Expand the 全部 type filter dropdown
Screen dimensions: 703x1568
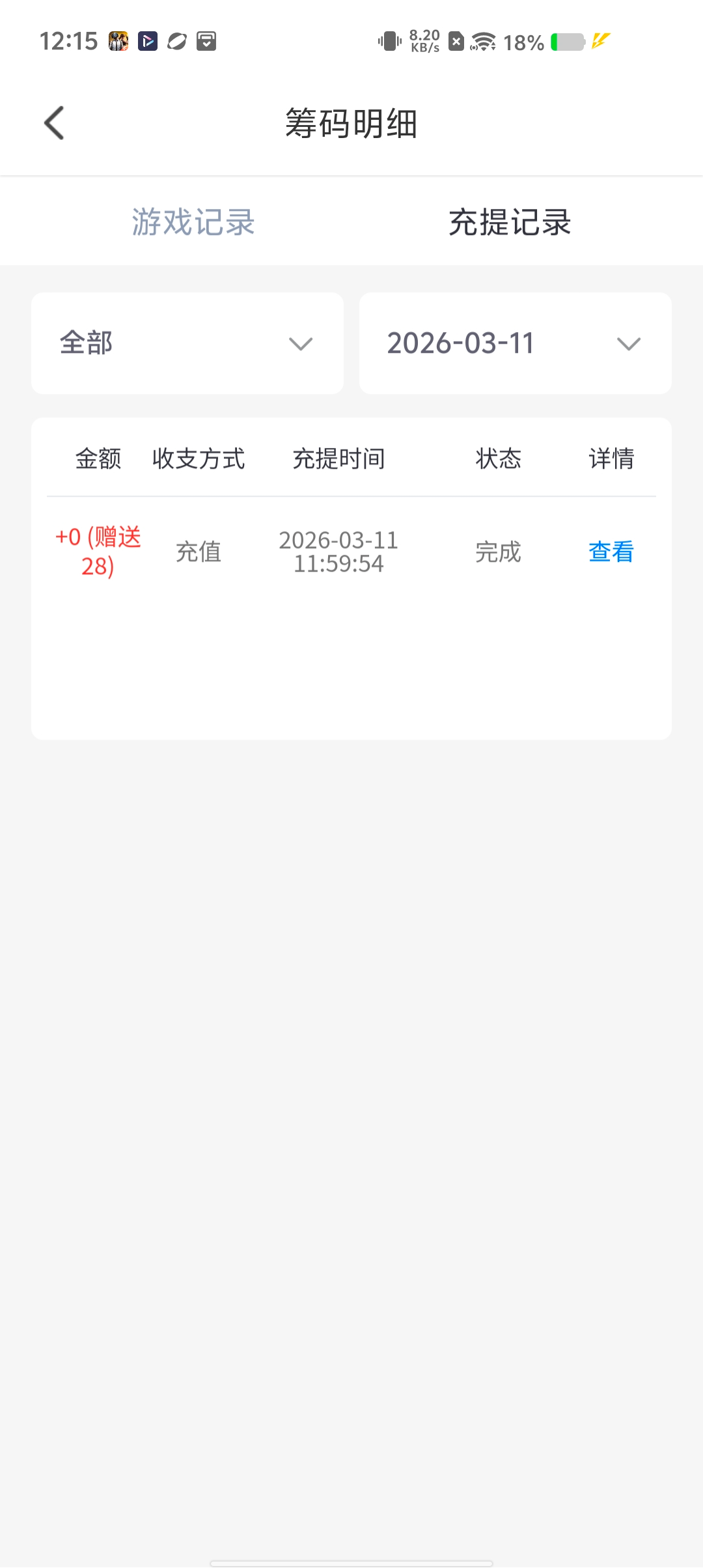pyautogui.click(x=187, y=343)
